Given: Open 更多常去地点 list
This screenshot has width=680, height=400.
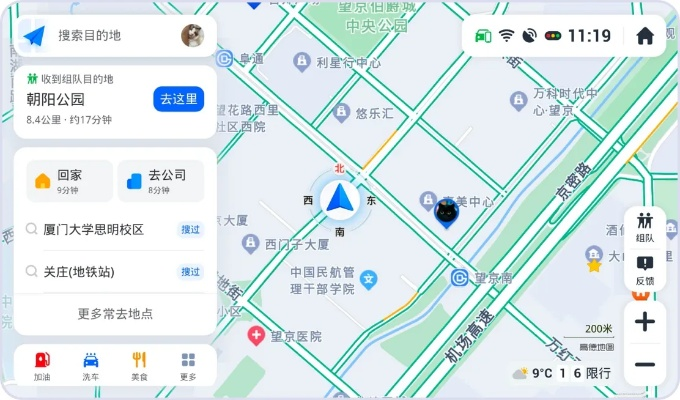Looking at the screenshot, I should tap(115, 313).
